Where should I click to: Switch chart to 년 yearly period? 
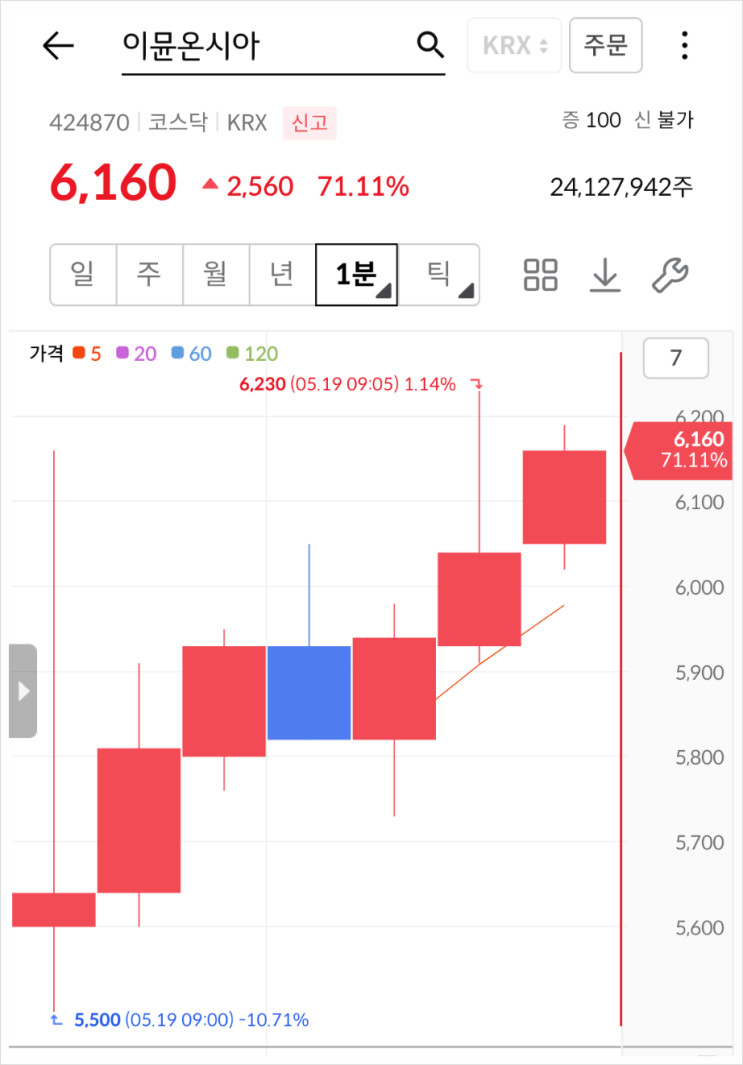(283, 274)
